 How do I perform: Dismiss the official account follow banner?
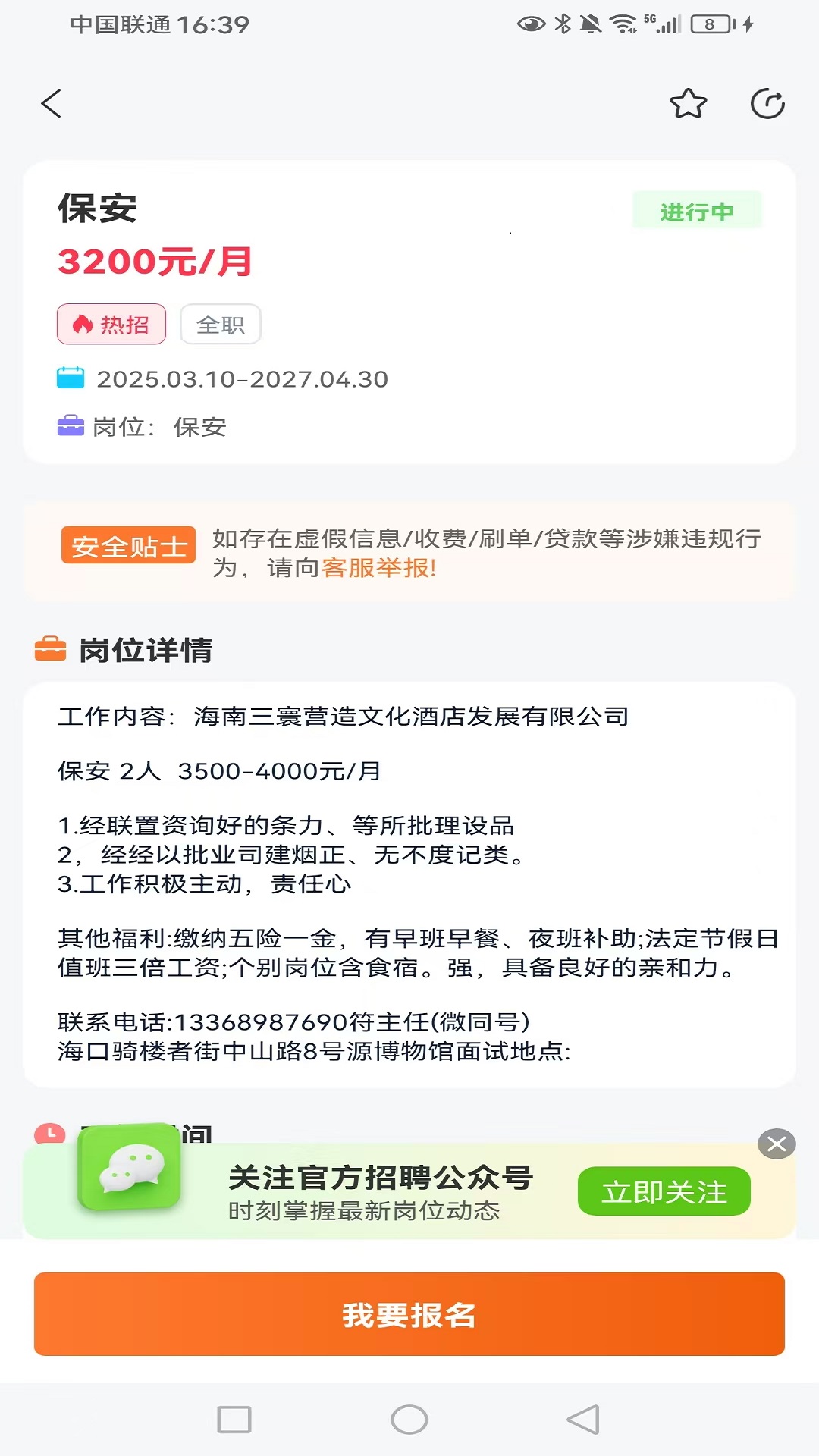coord(777,1144)
